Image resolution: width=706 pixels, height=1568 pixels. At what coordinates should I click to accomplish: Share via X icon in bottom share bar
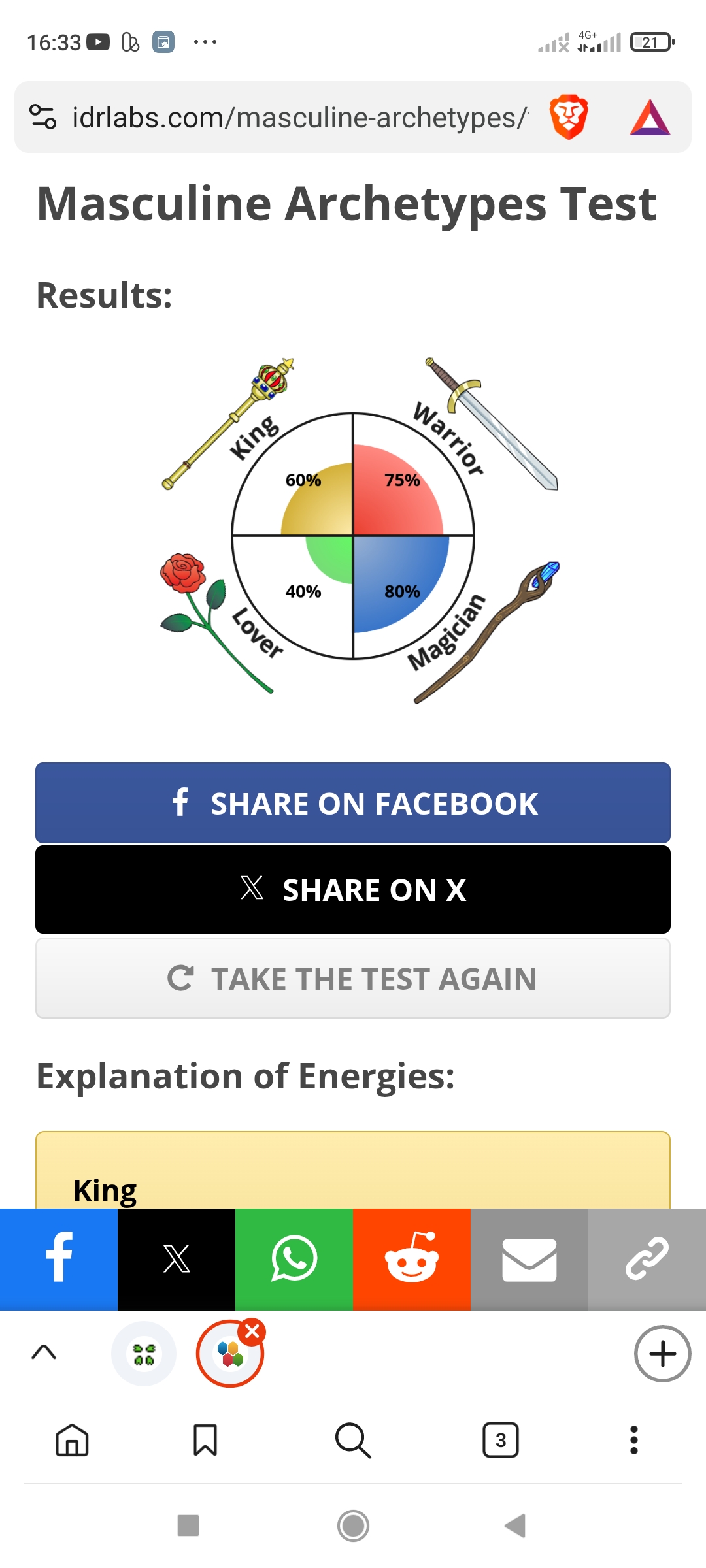176,1259
